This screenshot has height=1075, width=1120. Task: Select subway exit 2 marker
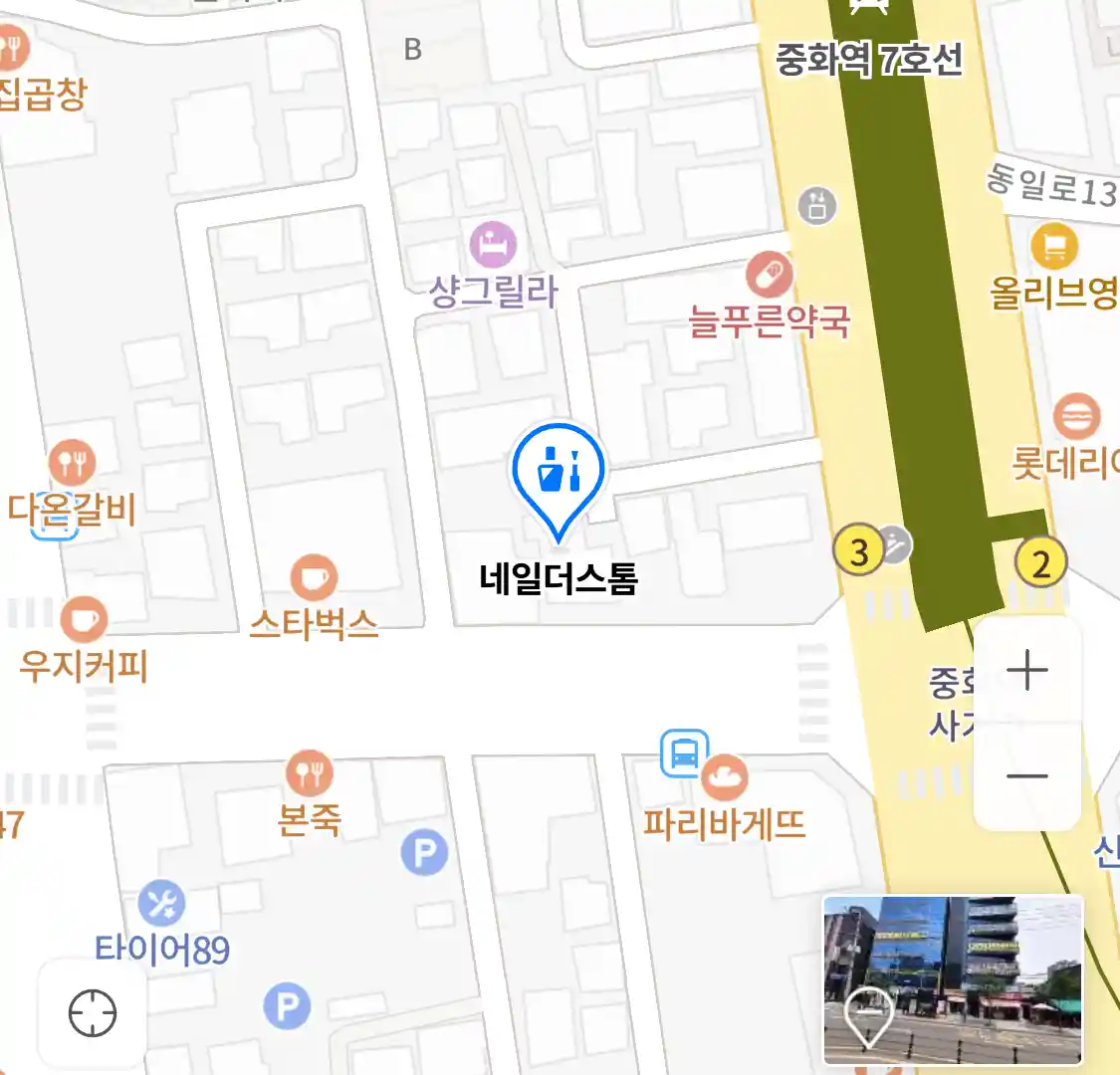(1040, 563)
